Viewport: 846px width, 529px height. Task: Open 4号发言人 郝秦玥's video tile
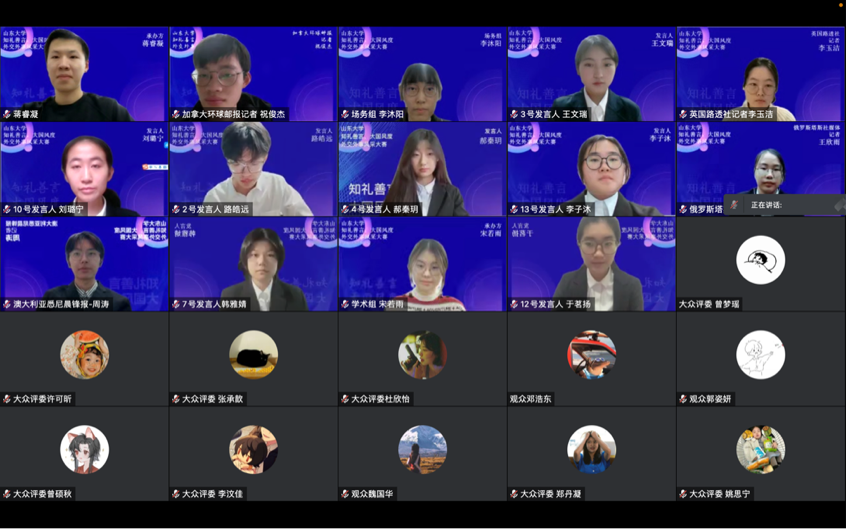click(x=422, y=167)
